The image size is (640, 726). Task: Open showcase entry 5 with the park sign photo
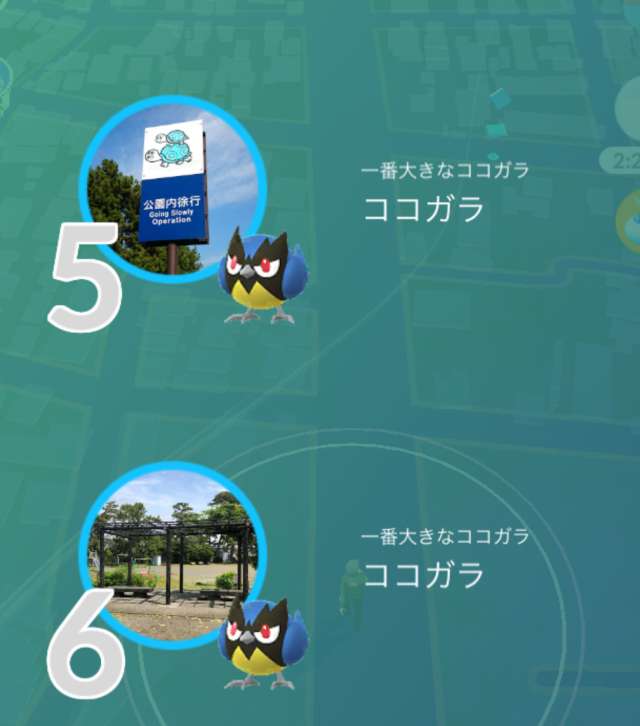172,190
